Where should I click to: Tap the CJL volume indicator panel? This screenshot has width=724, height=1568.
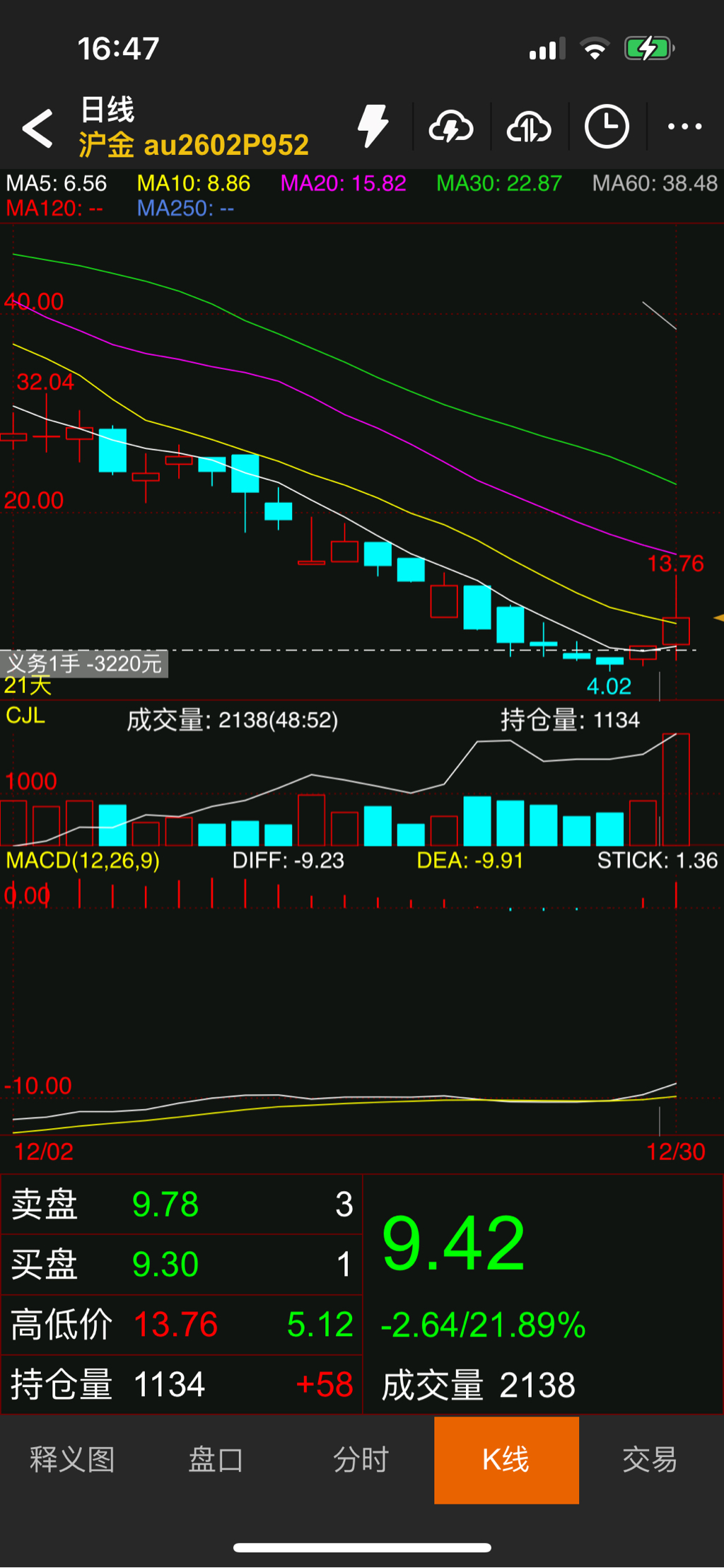click(361, 778)
